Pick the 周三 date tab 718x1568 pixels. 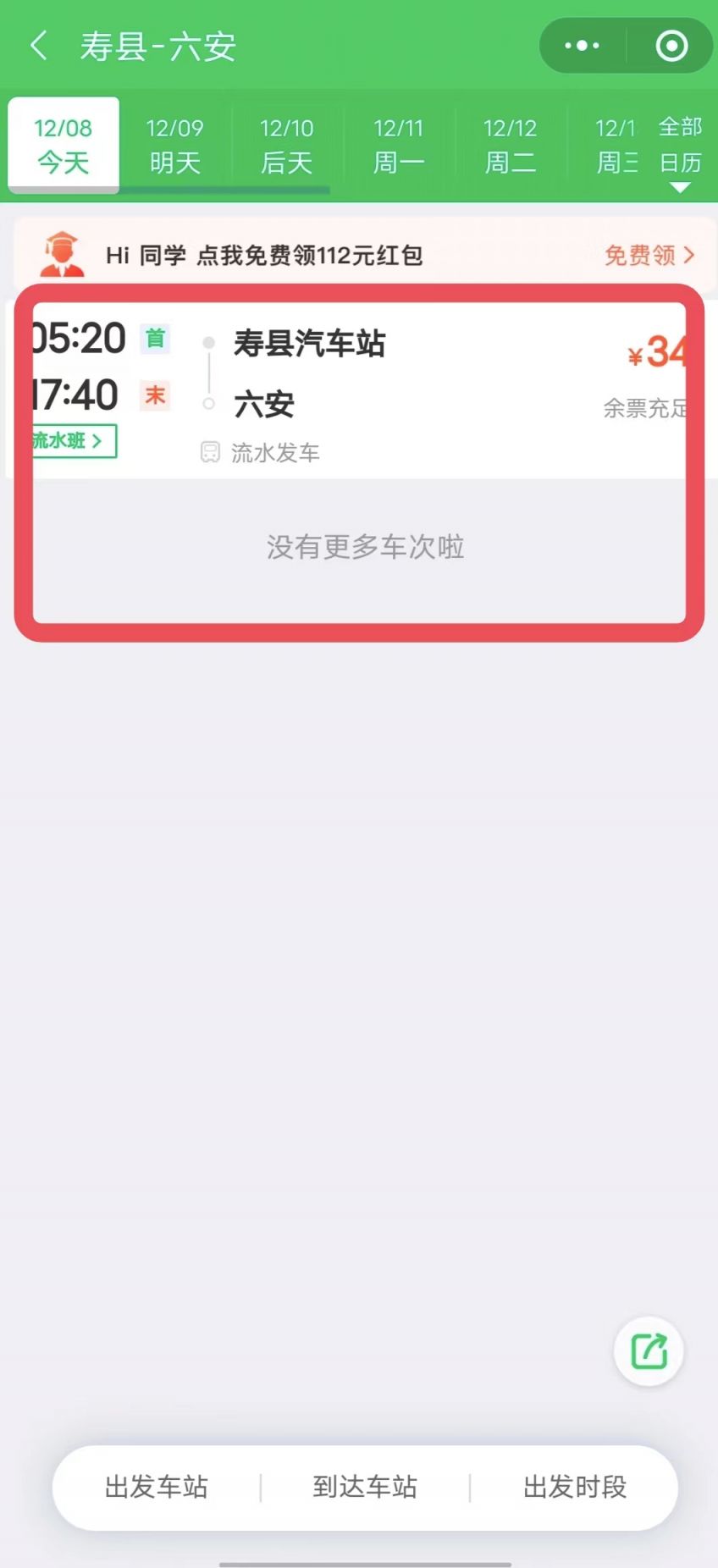tap(616, 146)
